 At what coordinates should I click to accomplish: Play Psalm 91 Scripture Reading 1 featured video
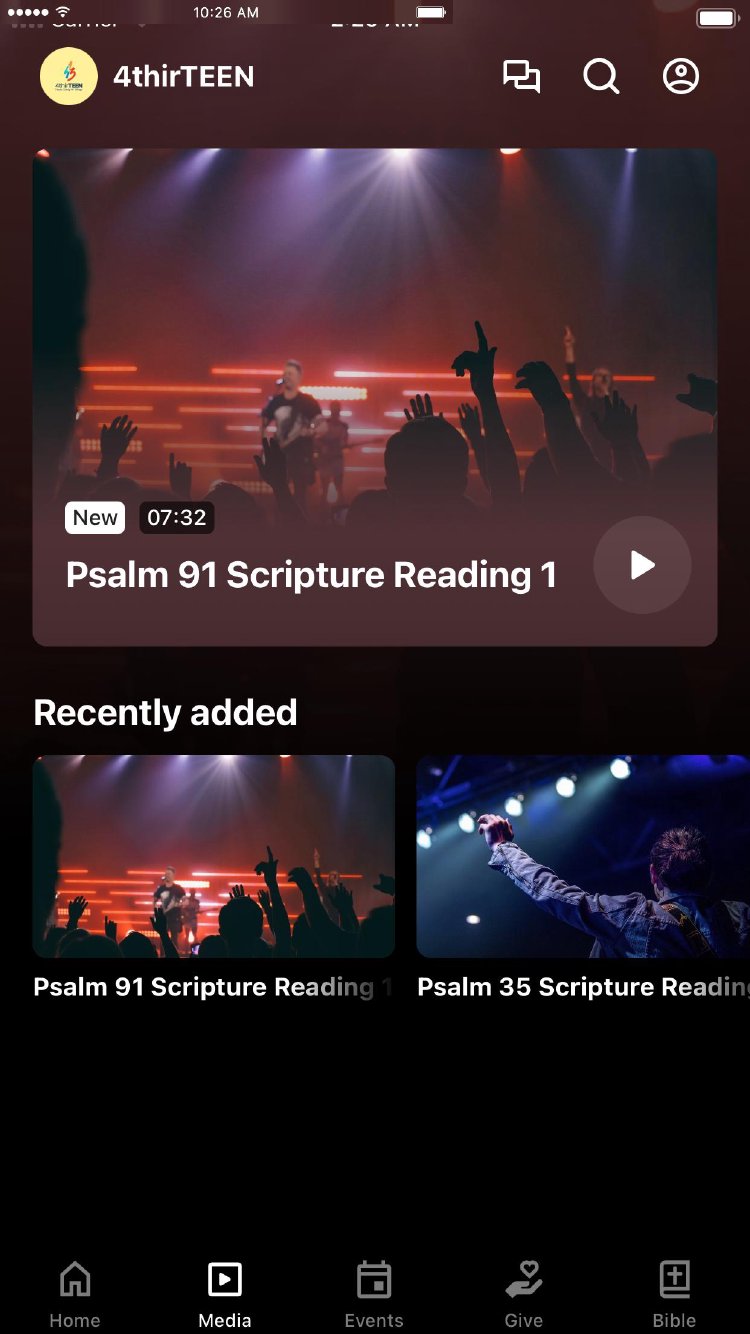(x=642, y=565)
